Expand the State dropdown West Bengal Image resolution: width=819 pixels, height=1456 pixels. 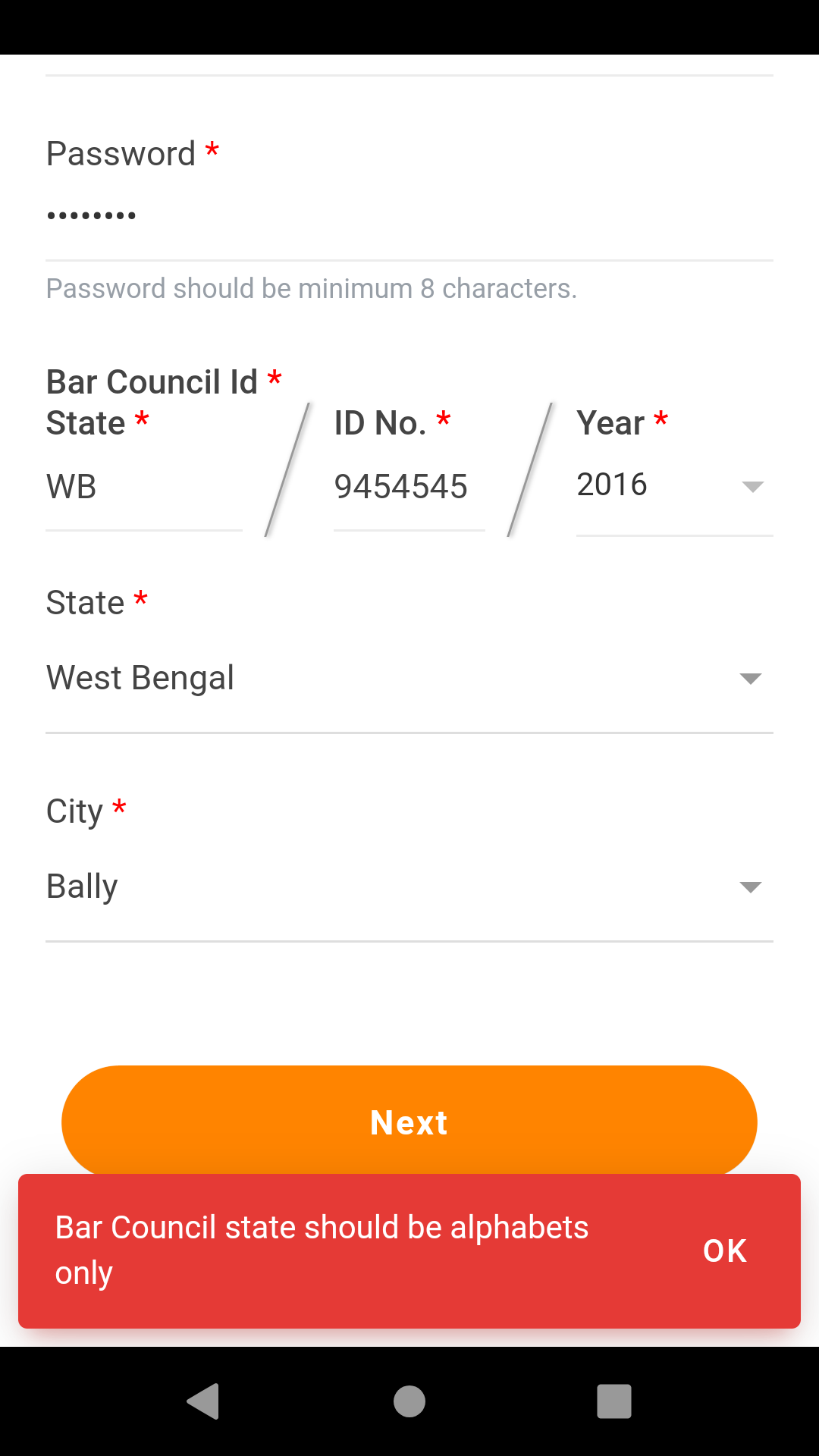[x=409, y=678]
